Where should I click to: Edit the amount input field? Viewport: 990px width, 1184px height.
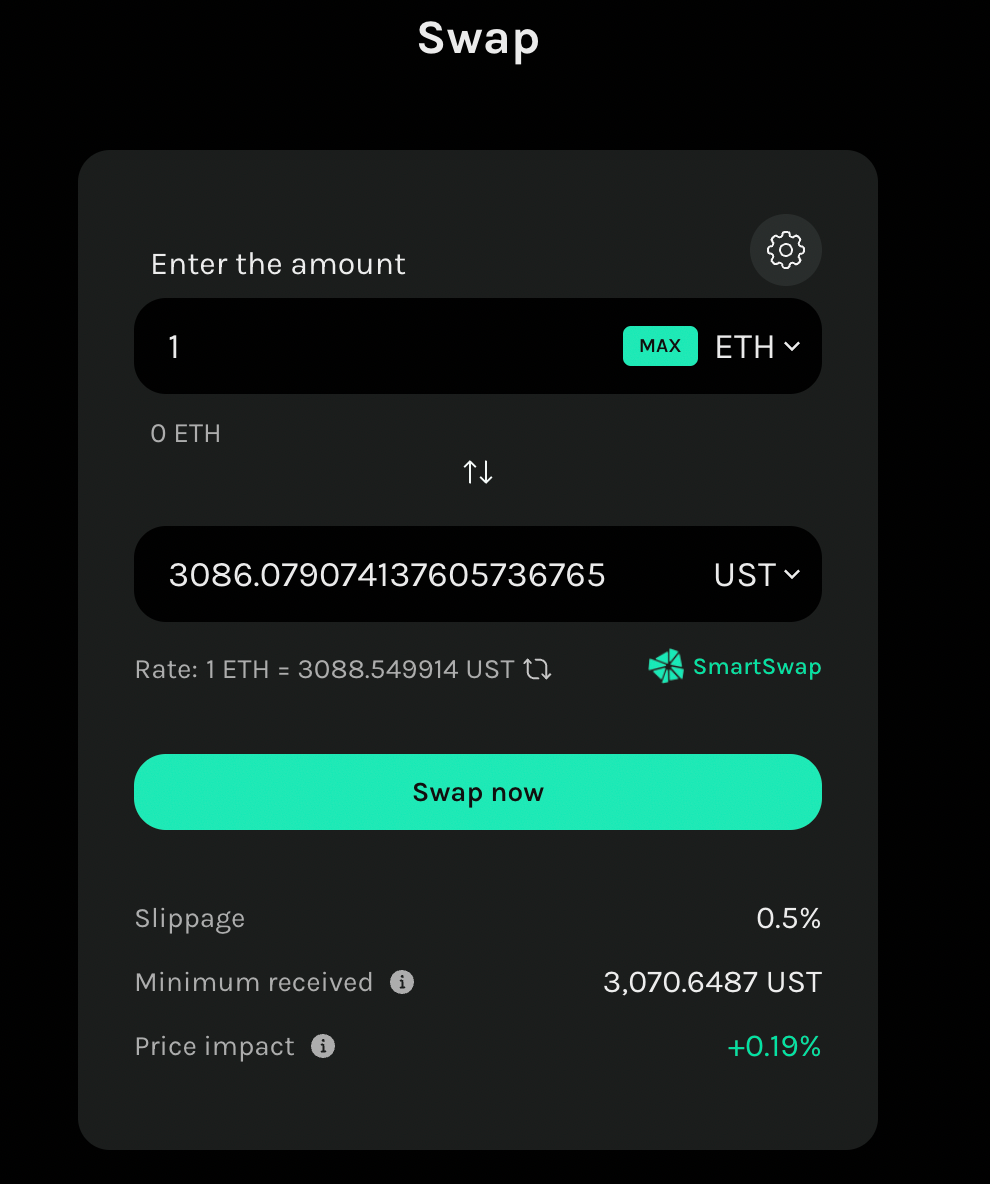click(380, 347)
